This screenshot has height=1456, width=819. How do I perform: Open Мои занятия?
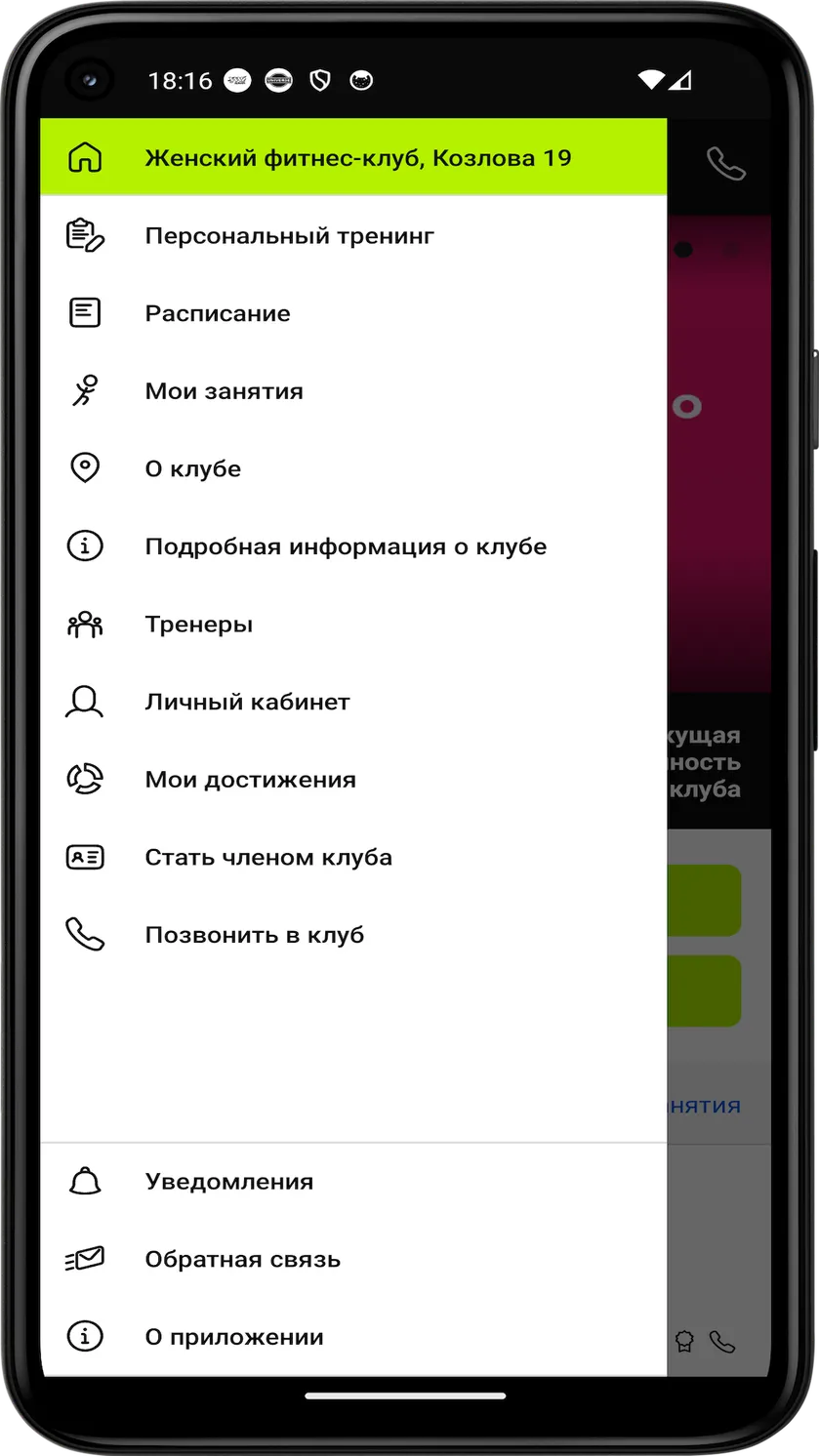(x=353, y=391)
